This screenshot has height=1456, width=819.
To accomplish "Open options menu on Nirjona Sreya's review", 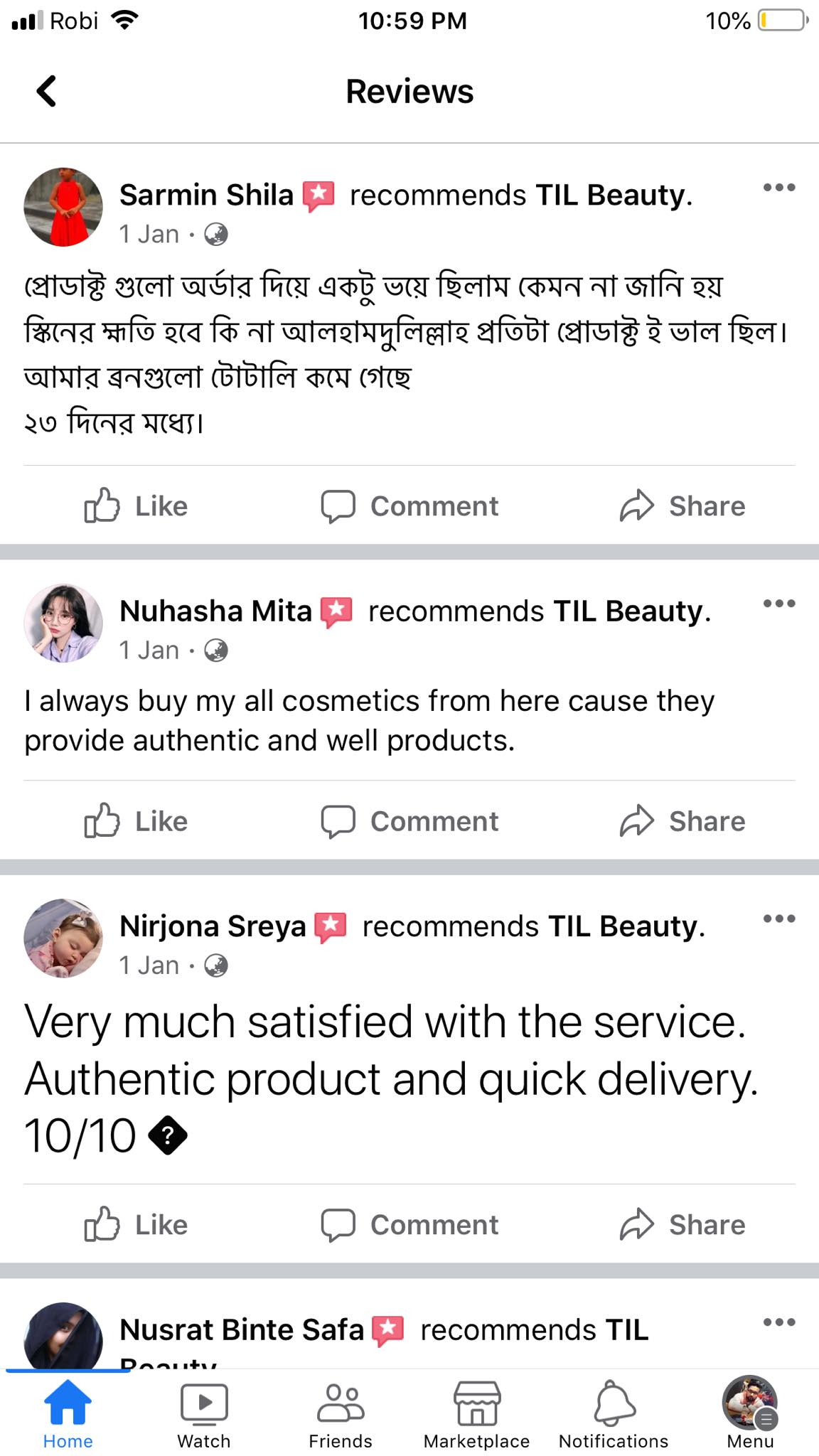I will point(778,919).
